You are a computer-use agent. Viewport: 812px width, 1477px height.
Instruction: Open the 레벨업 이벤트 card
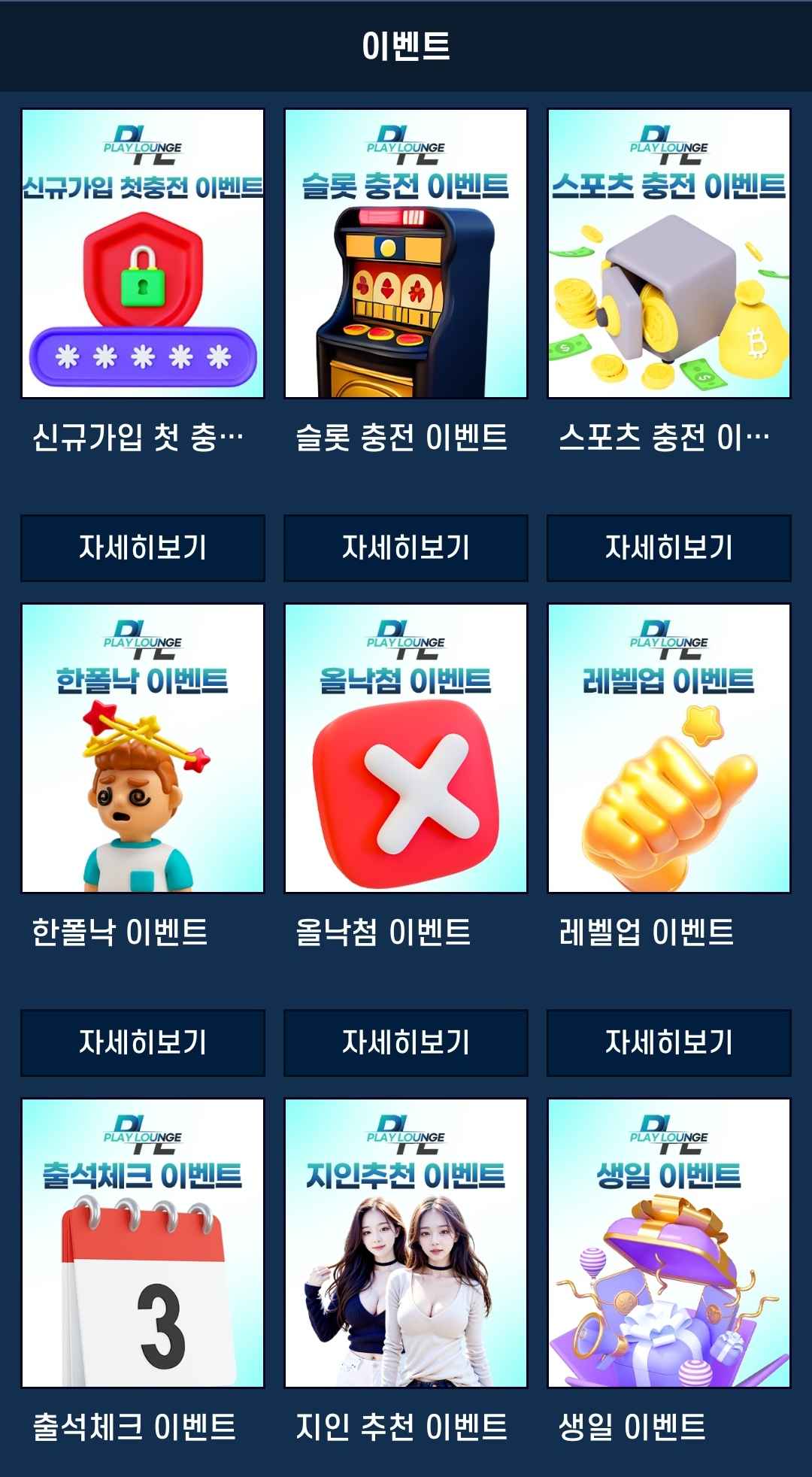(x=669, y=748)
